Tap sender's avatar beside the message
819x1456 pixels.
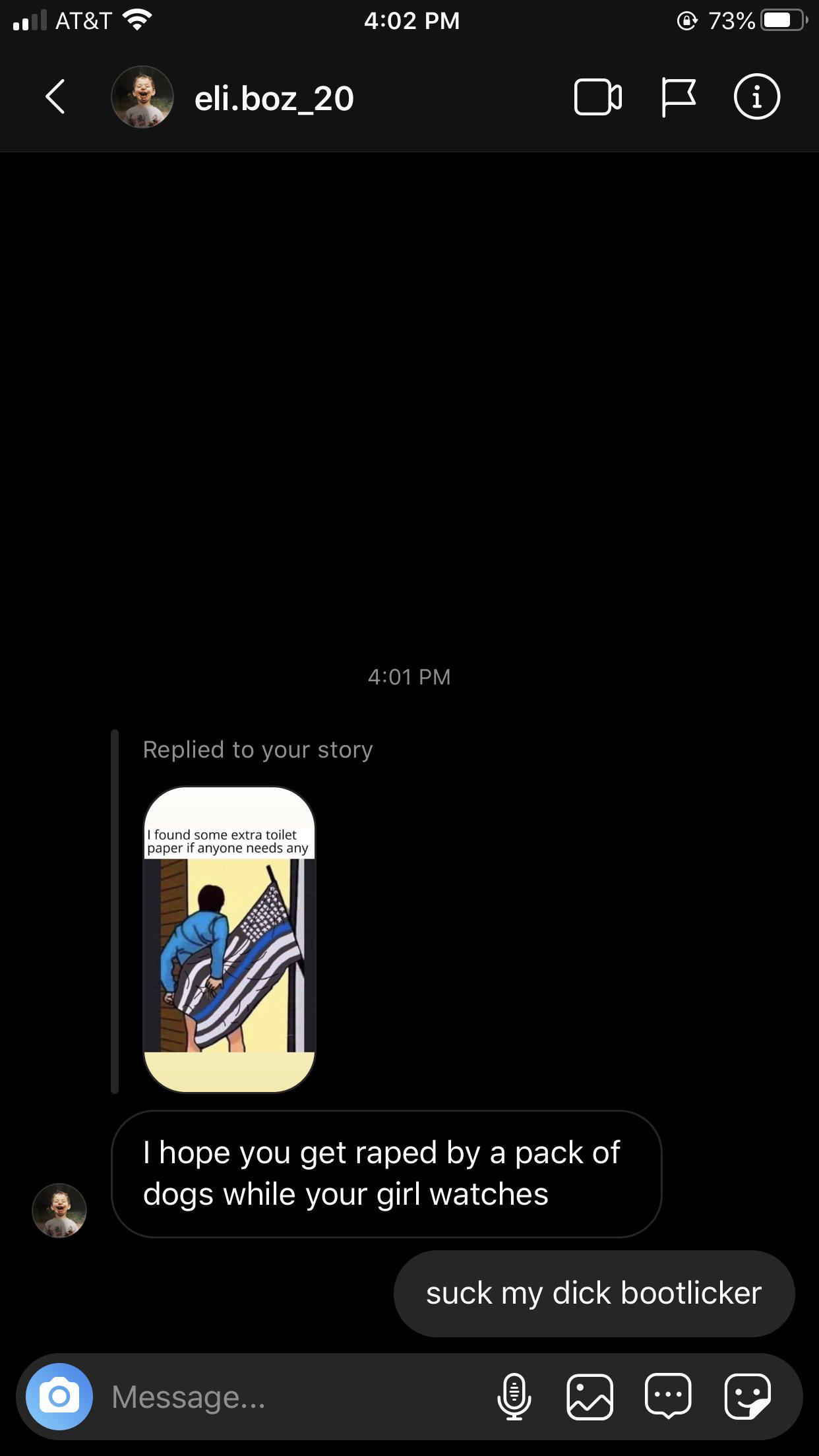[x=59, y=1210]
